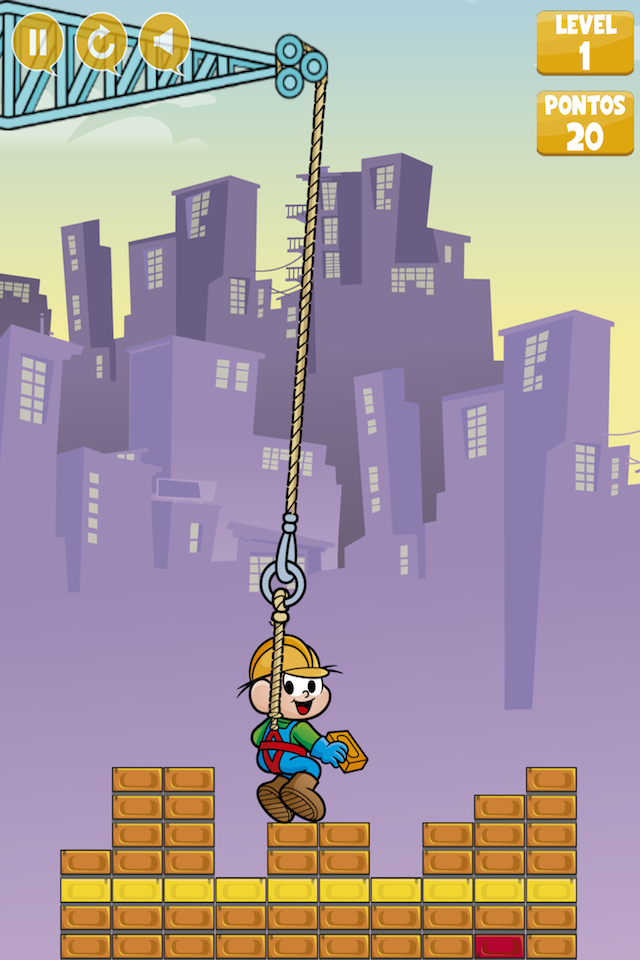Mute the game sound

point(164,42)
